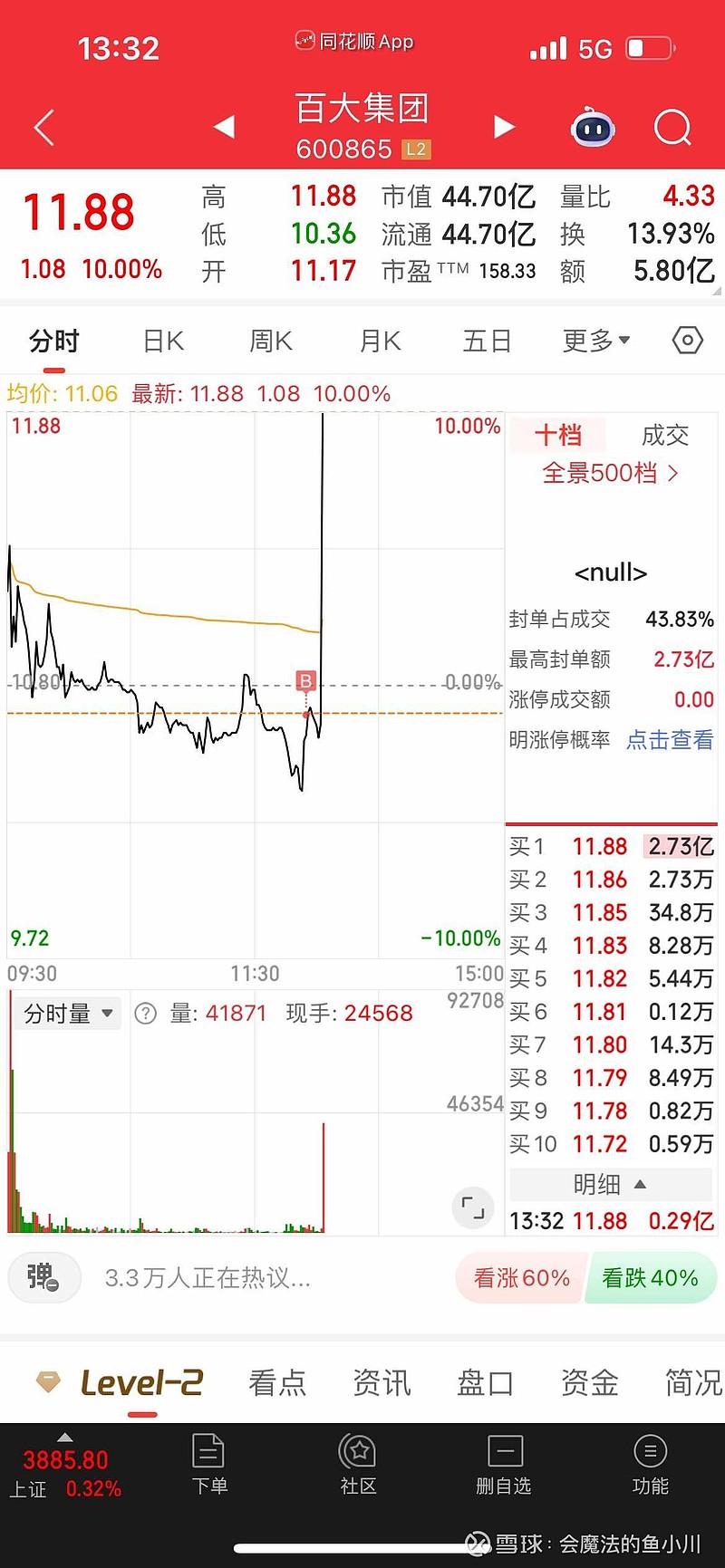Tap the fullscreen expand icon on volume chart
The image size is (725, 1568).
472,1207
